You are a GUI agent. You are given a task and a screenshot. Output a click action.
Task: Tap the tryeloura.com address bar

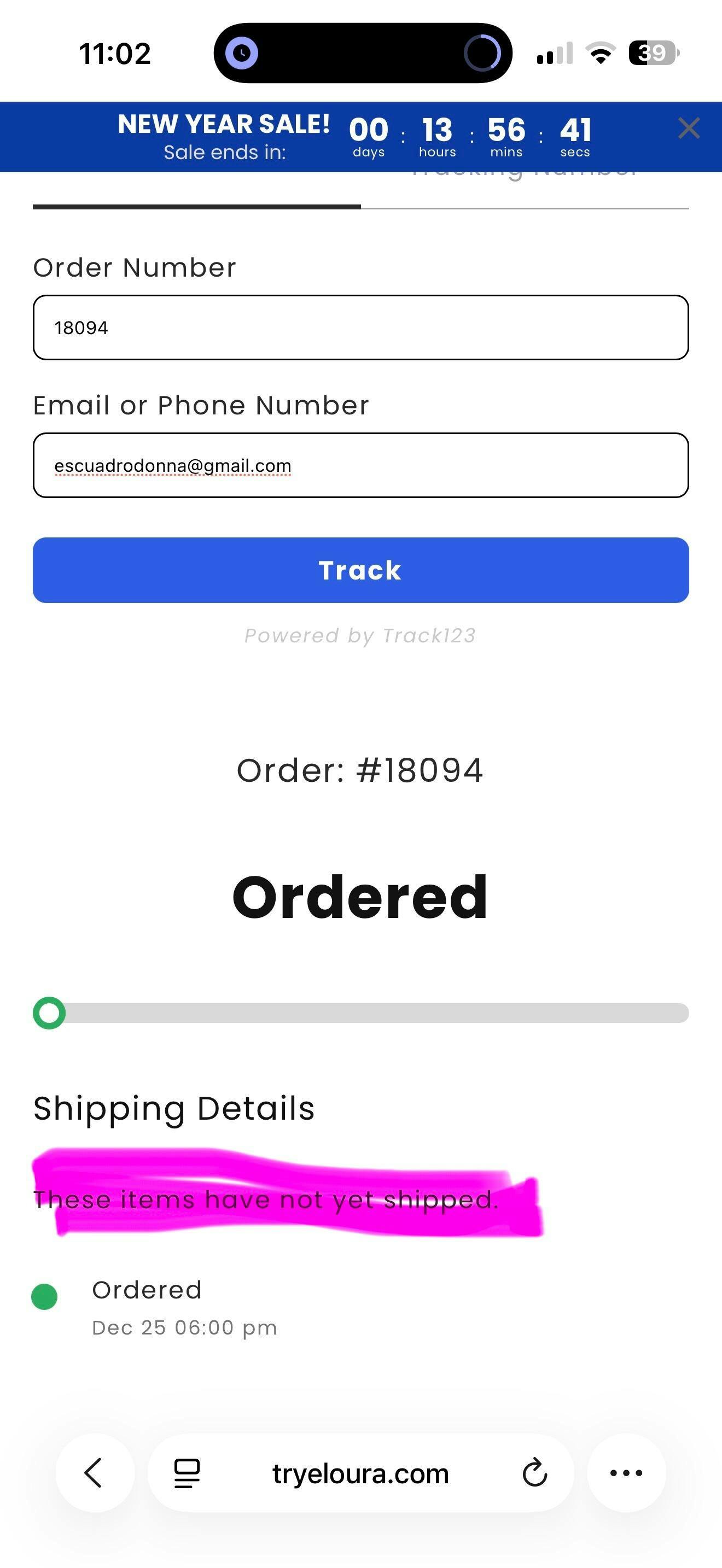pos(360,1473)
